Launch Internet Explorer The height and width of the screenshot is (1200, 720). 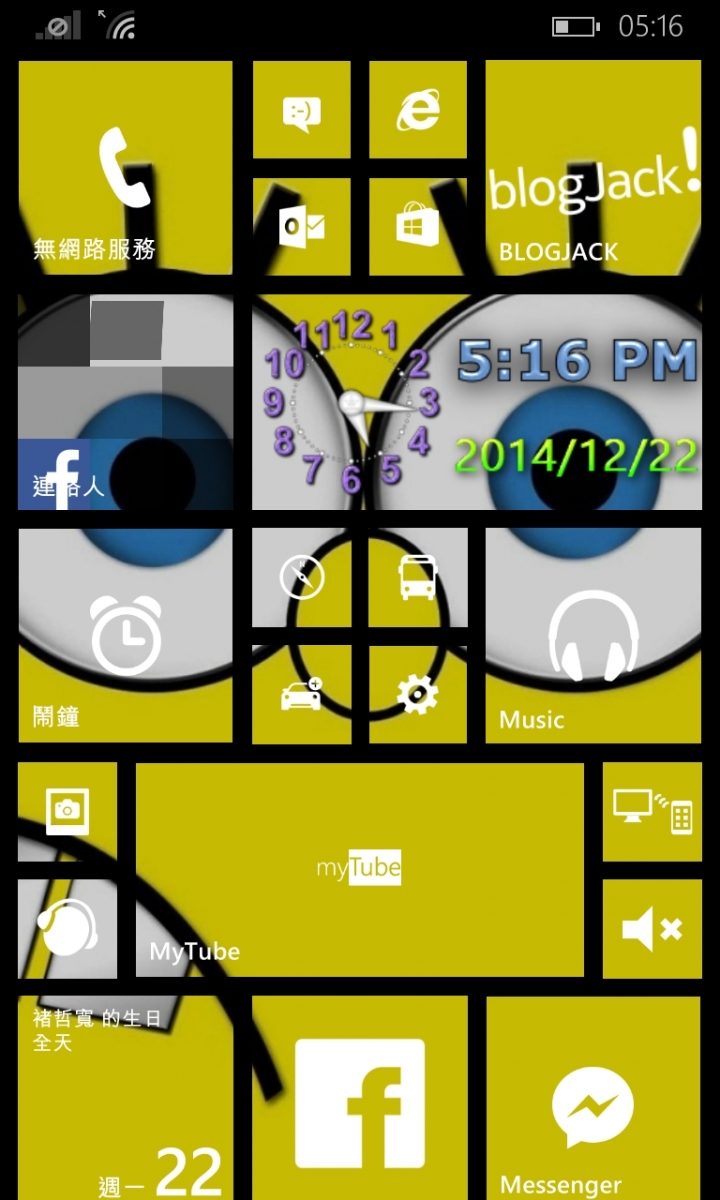(418, 110)
